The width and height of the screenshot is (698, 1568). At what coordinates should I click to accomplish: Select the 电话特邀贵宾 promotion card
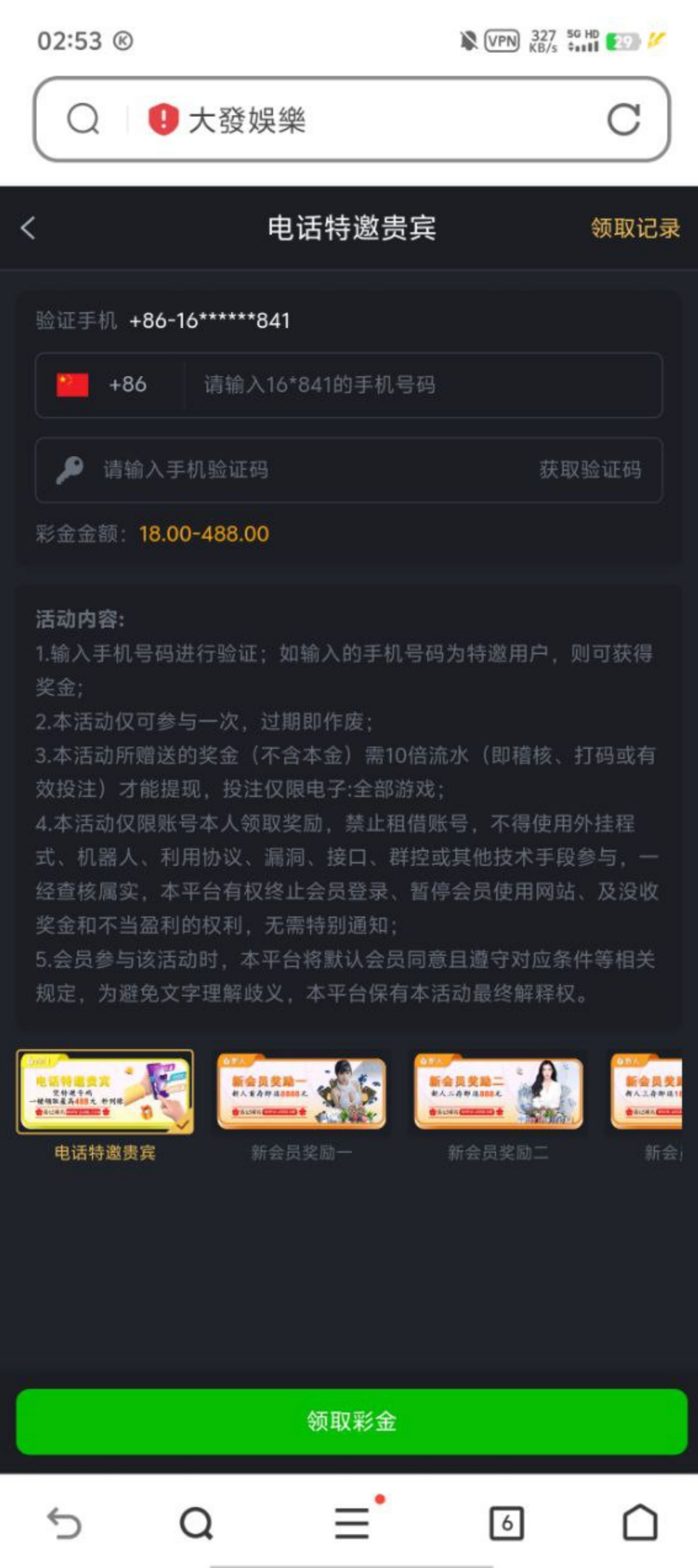tap(105, 1092)
